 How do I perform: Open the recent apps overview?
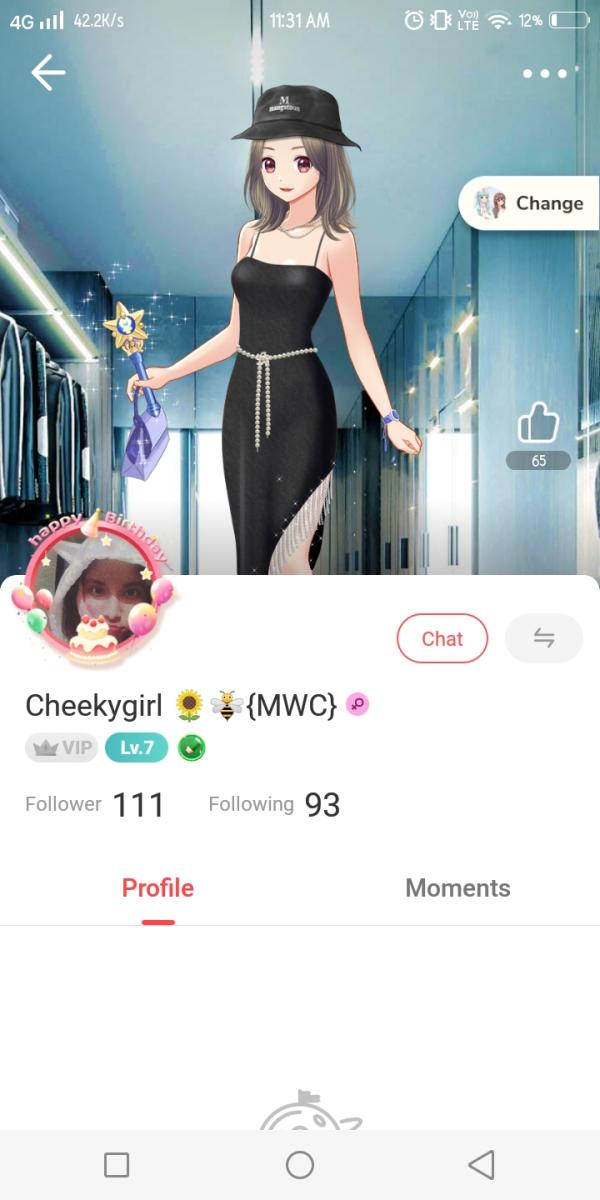click(x=117, y=1164)
